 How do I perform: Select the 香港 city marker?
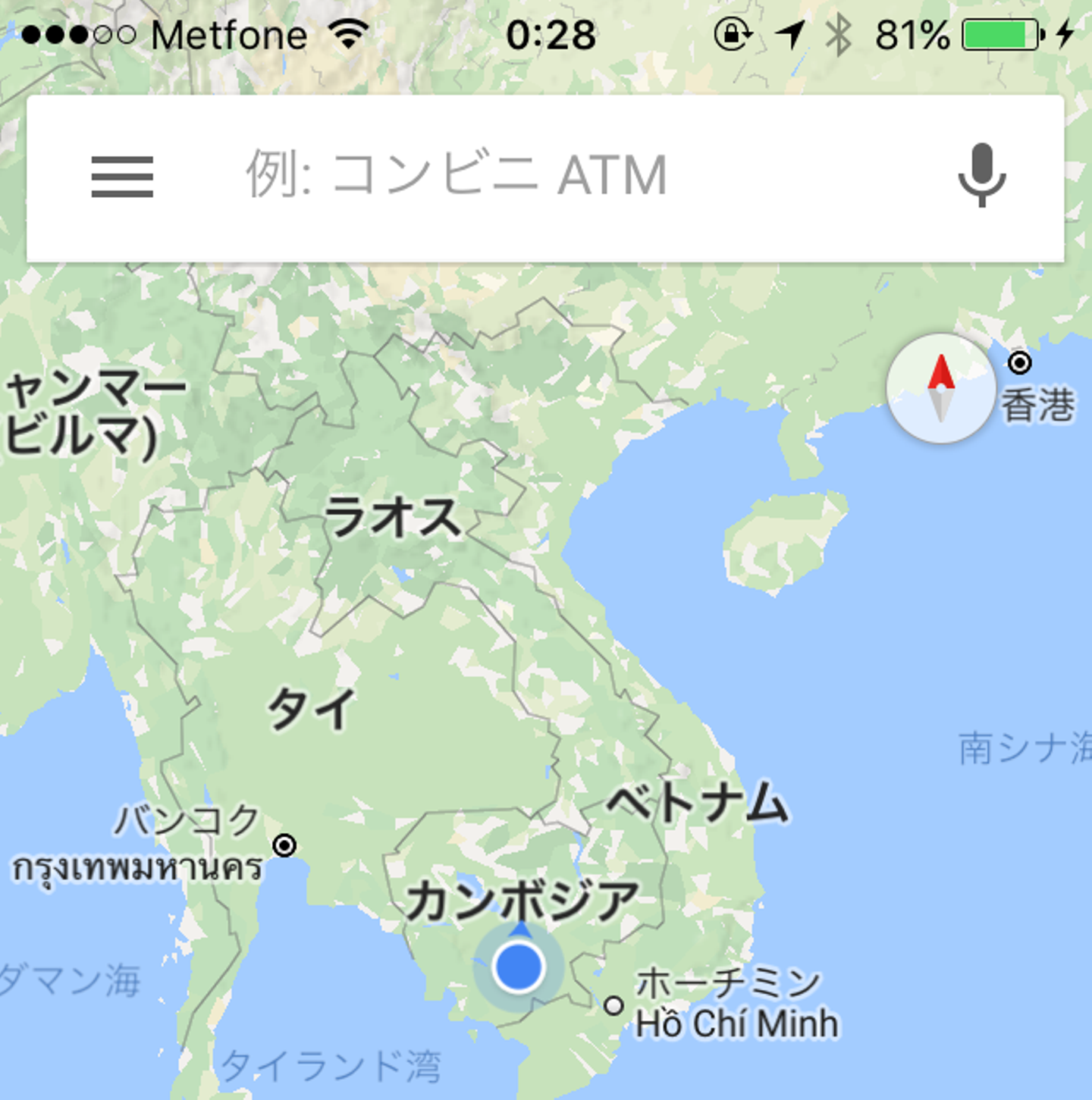pos(1019,363)
